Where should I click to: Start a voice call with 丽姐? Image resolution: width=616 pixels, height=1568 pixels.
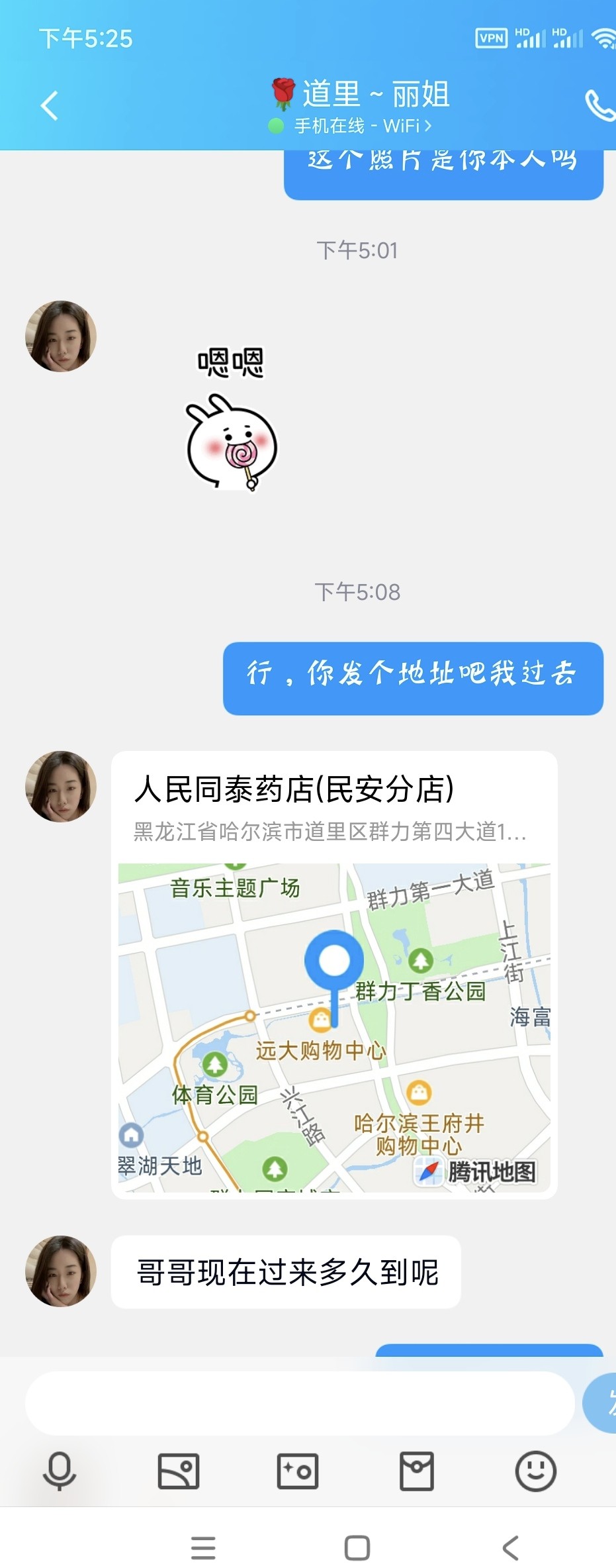599,106
